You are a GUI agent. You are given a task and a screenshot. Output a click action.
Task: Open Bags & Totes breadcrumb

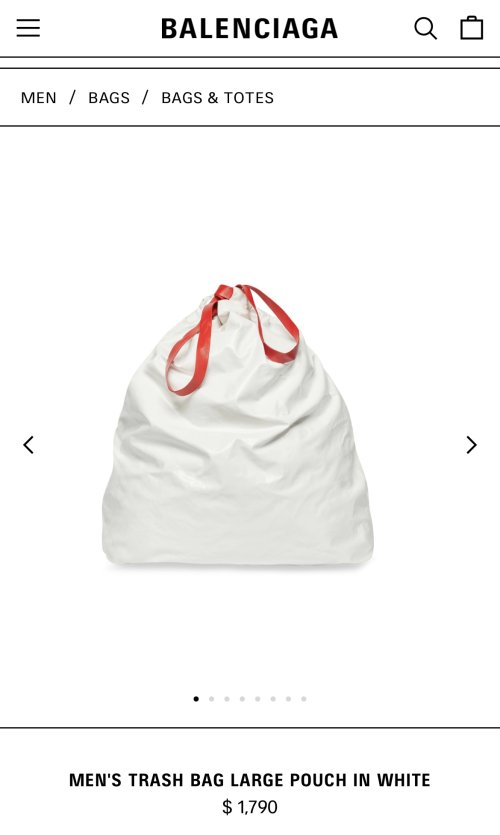pyautogui.click(x=217, y=98)
